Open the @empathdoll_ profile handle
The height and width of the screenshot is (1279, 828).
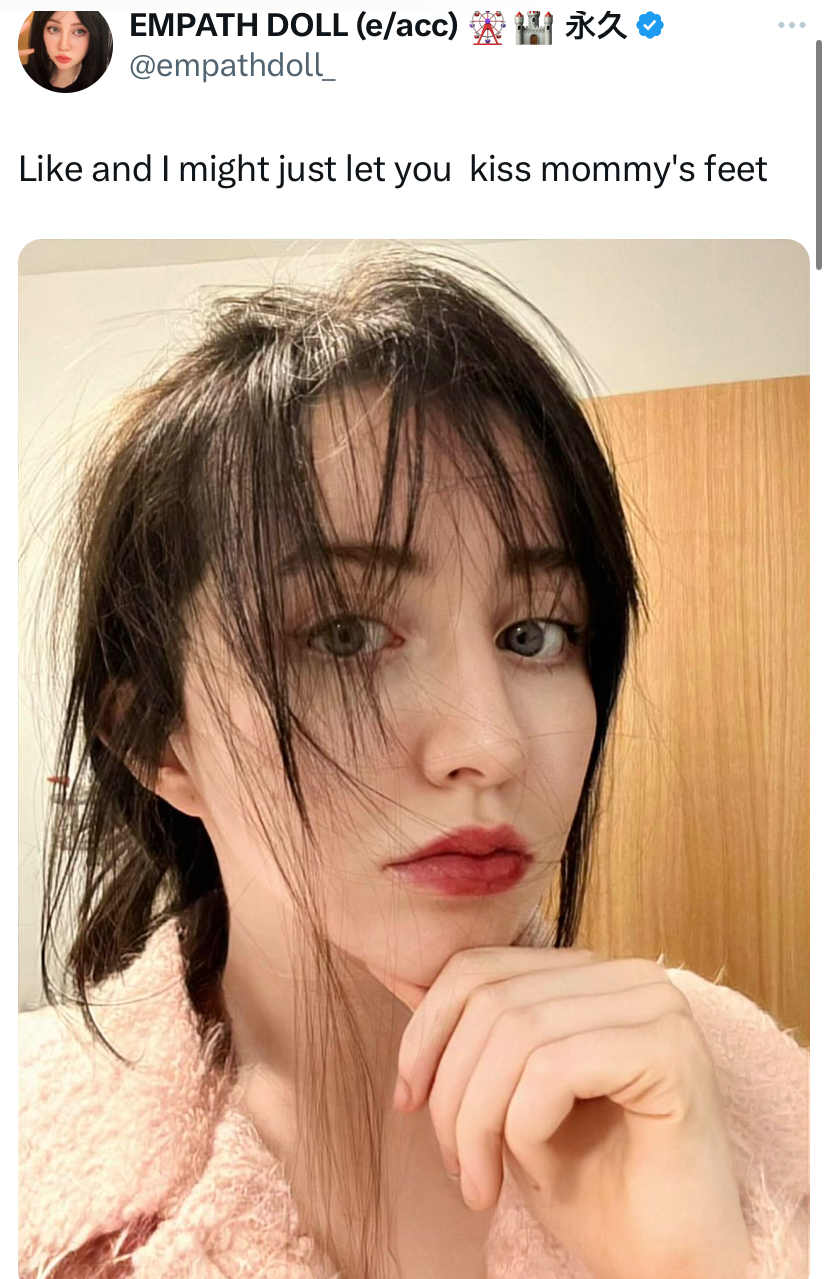pos(232,66)
